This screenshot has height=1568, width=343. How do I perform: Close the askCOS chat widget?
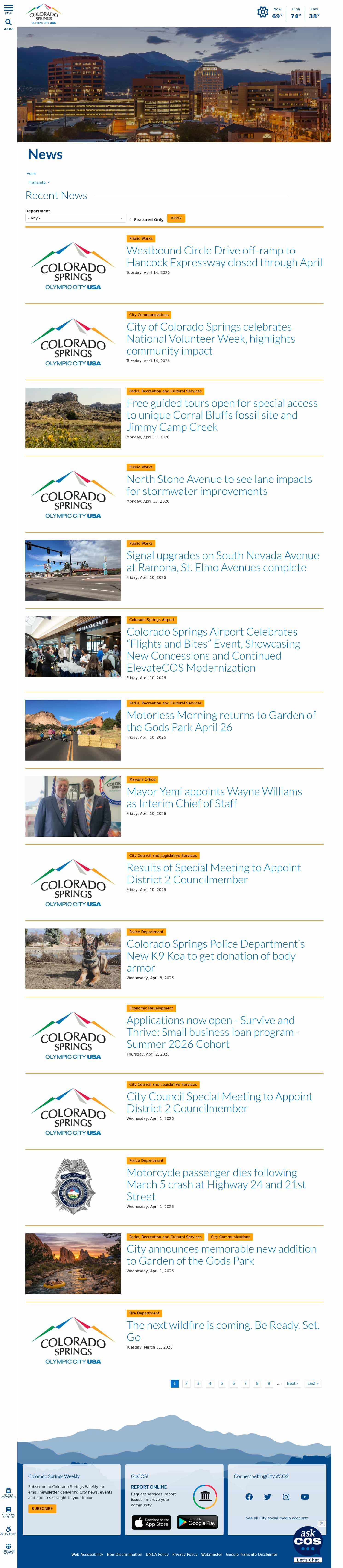click(x=322, y=1524)
